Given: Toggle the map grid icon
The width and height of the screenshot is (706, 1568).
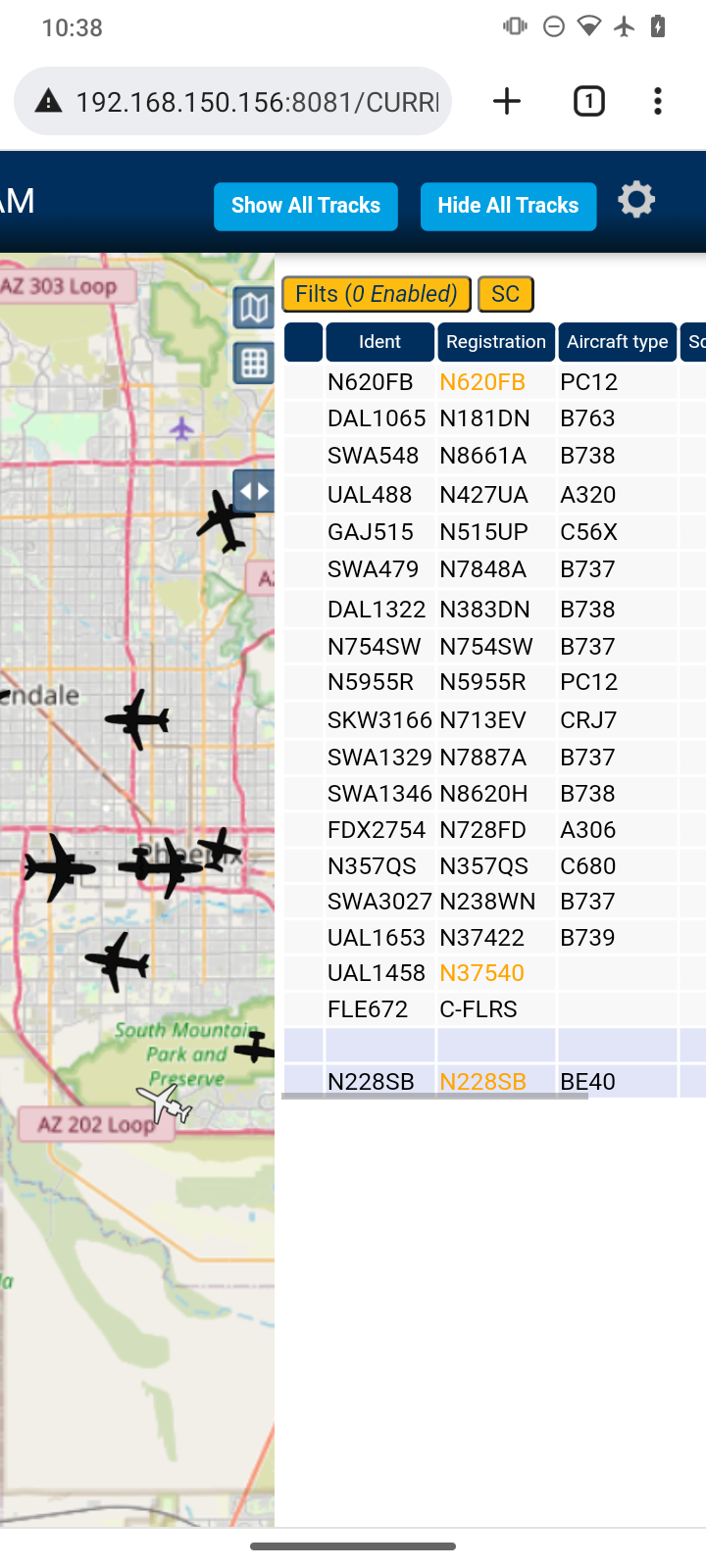Looking at the screenshot, I should (x=253, y=364).
